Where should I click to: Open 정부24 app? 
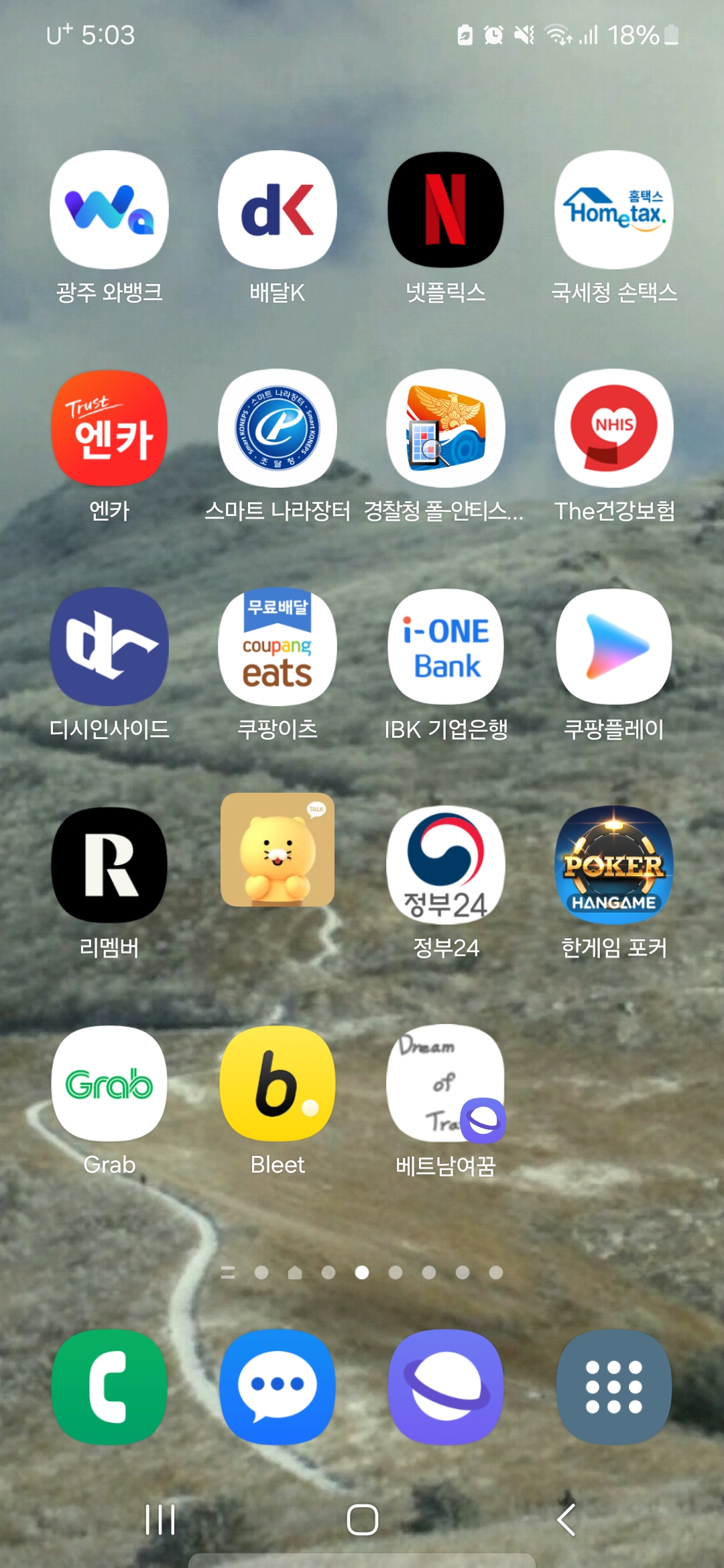[x=446, y=865]
